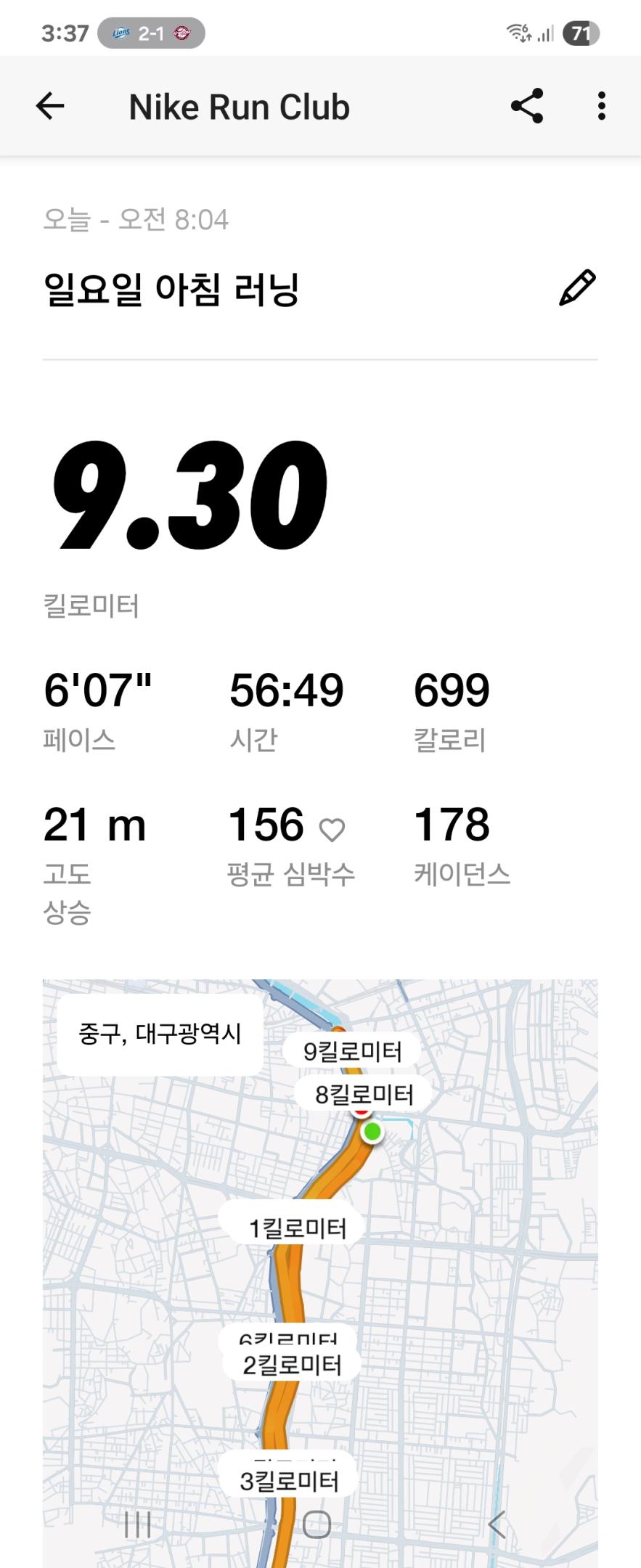This screenshot has width=641, height=1568.
Task: Share this Nike Run Club run
Action: pyautogui.click(x=527, y=107)
